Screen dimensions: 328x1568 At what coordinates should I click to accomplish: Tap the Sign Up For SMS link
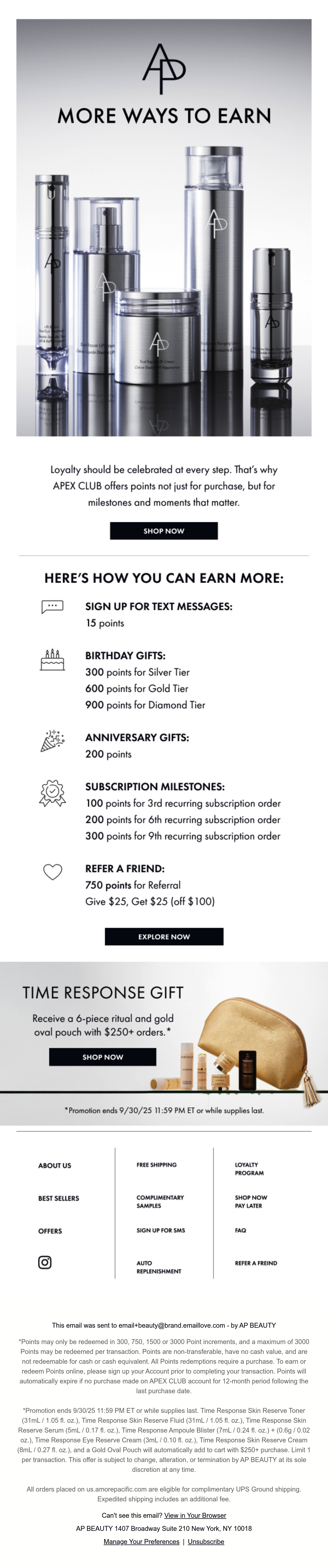point(161,1230)
